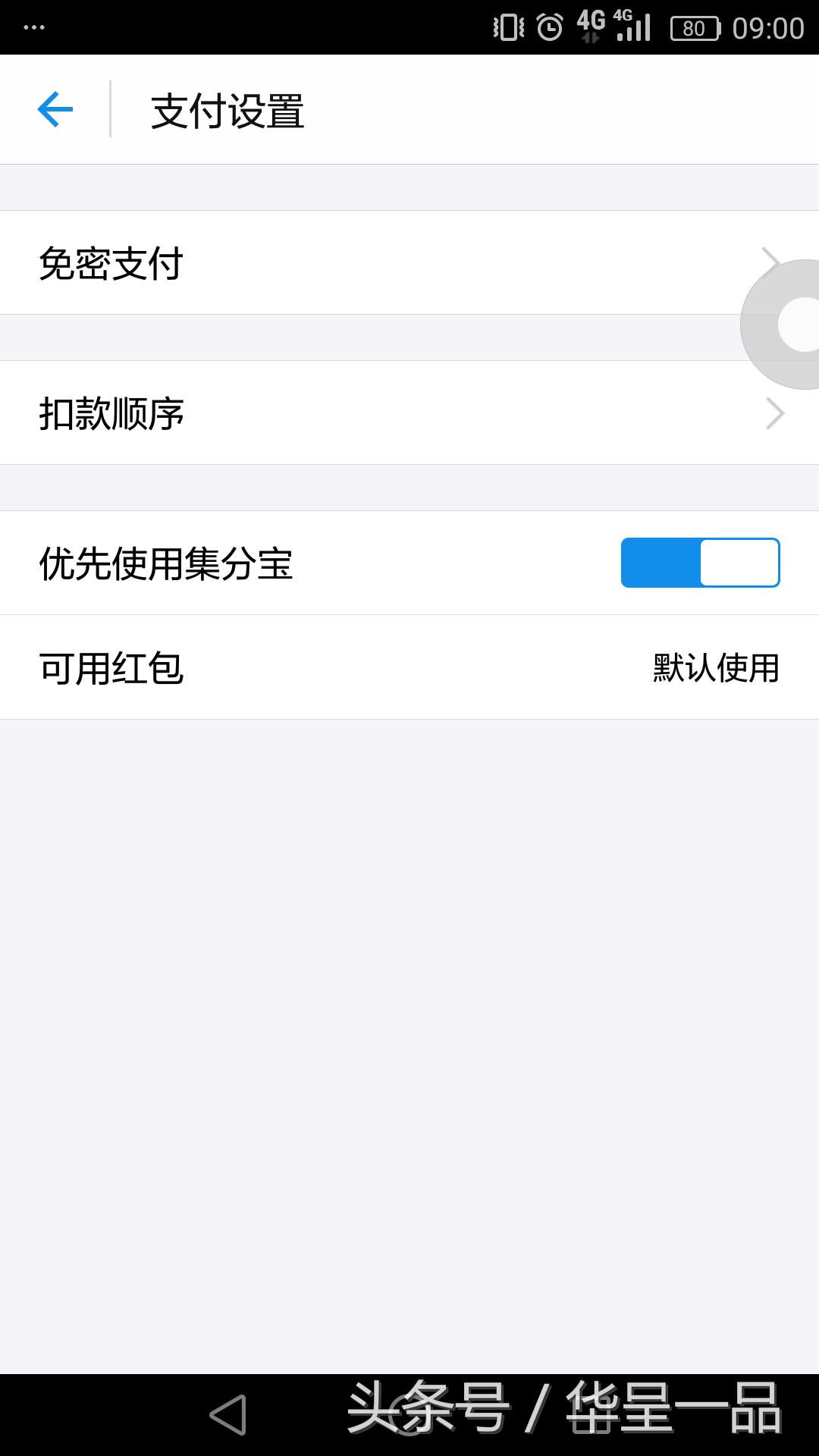
Task: Open the 免密支付 settings item
Action: (303, 262)
